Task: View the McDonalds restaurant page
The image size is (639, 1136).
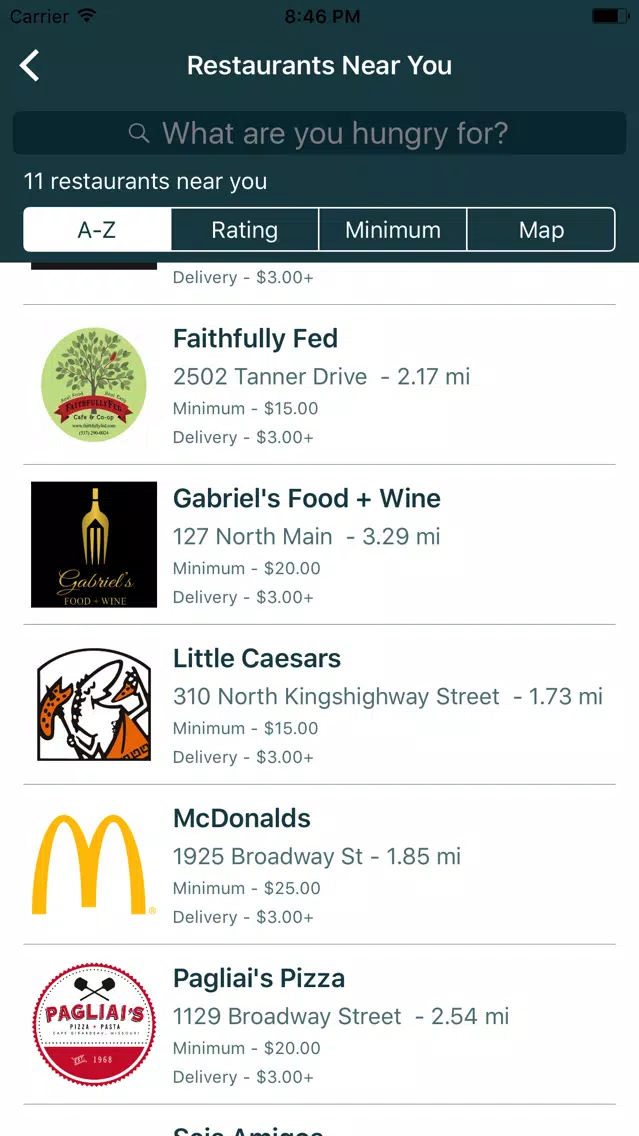Action: 320,865
